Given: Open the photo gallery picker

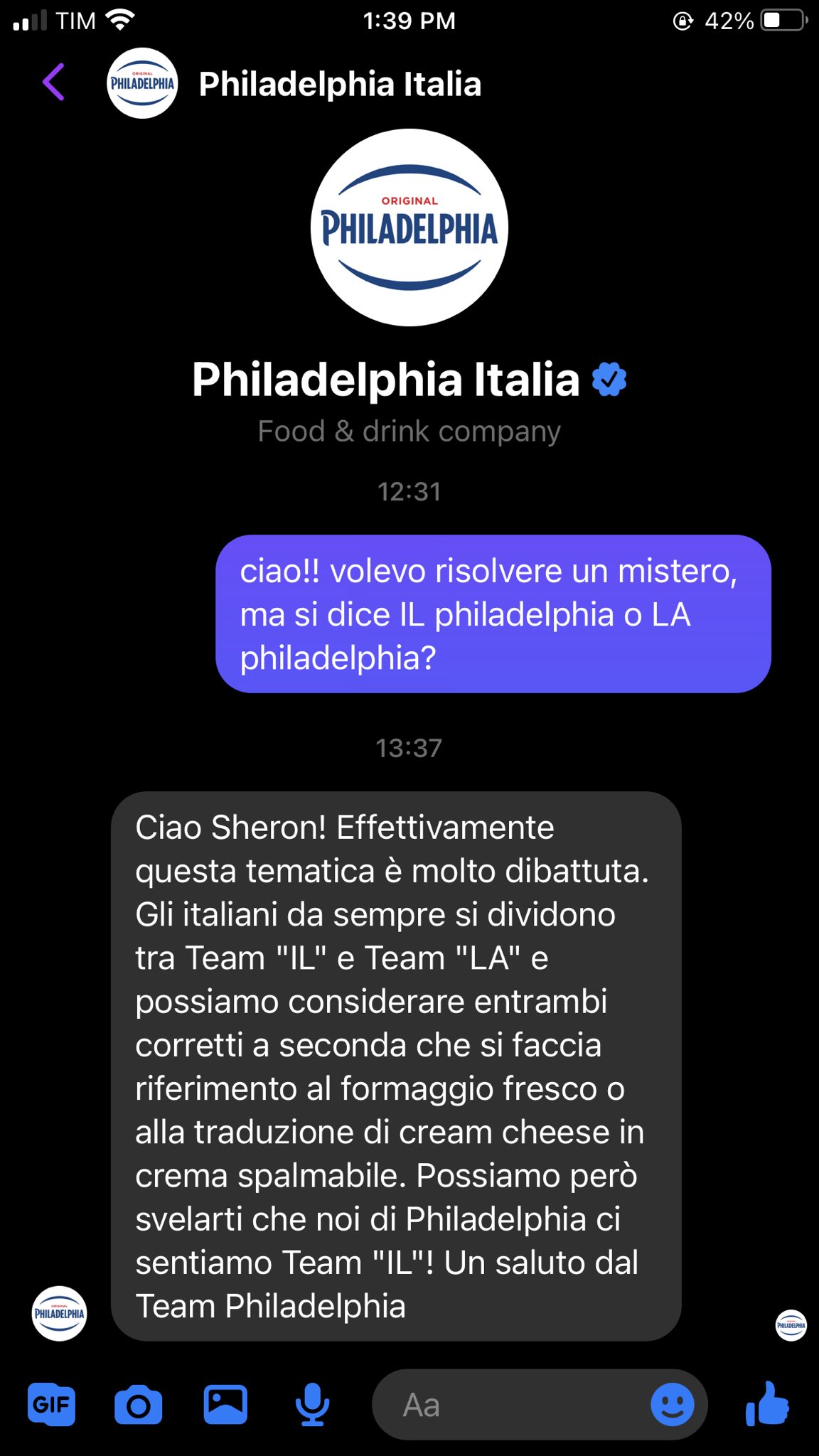Looking at the screenshot, I should coord(225,1405).
